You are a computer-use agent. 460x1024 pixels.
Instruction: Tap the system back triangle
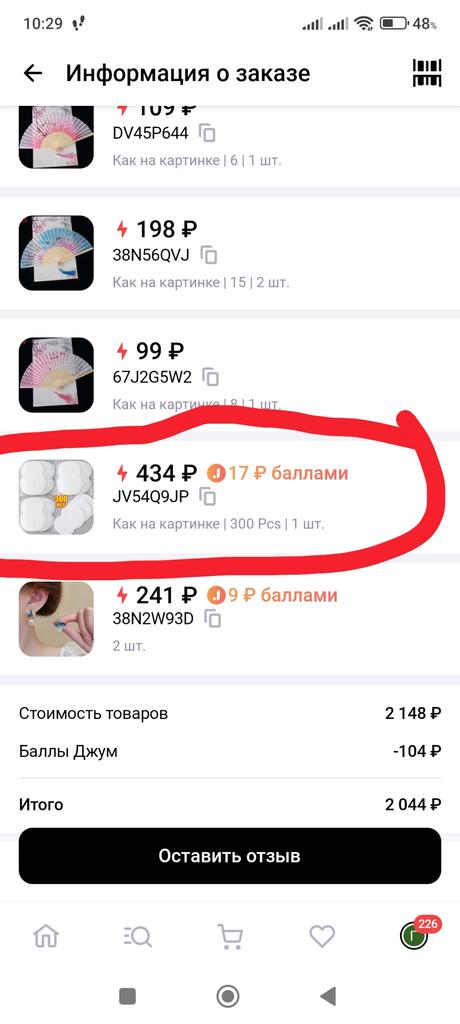coord(328,996)
